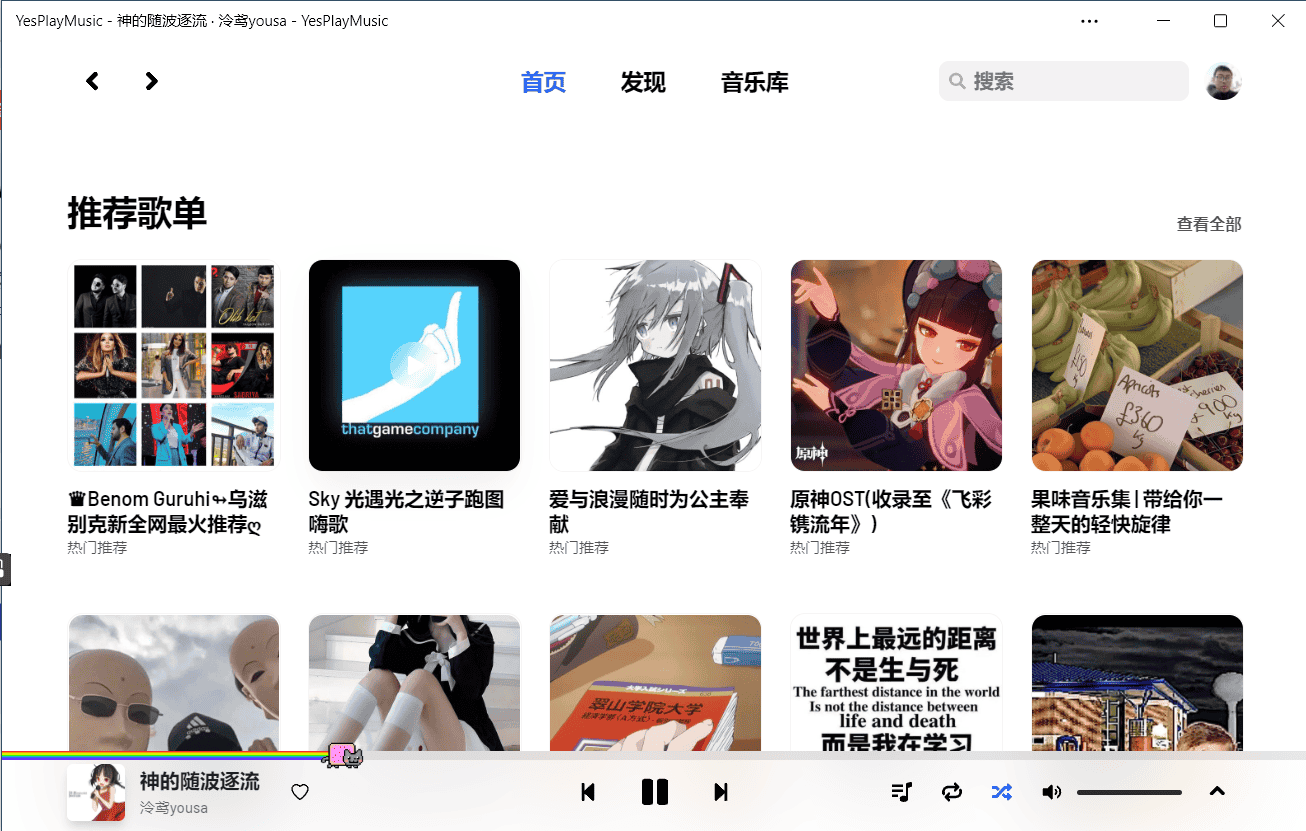
Task: Pause the current song
Action: coord(654,792)
